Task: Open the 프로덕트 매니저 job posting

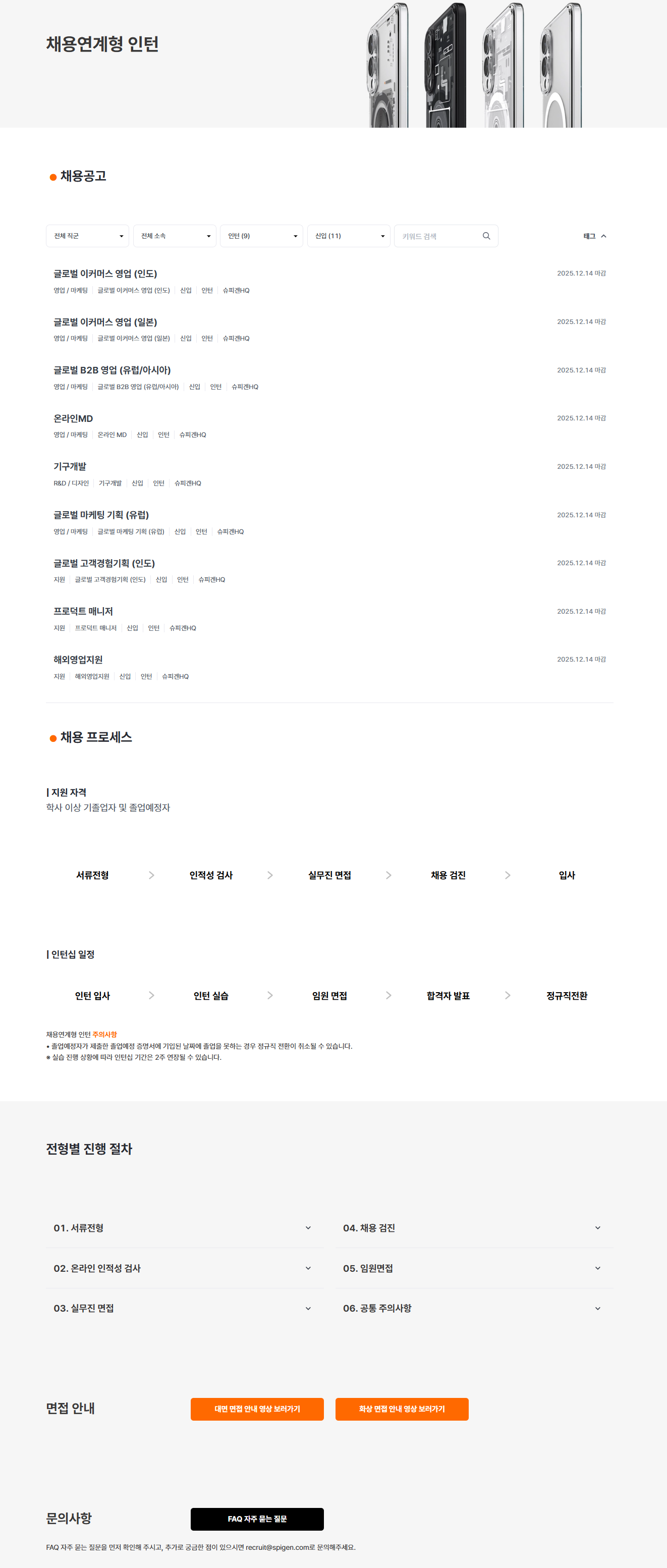Action: point(84,611)
